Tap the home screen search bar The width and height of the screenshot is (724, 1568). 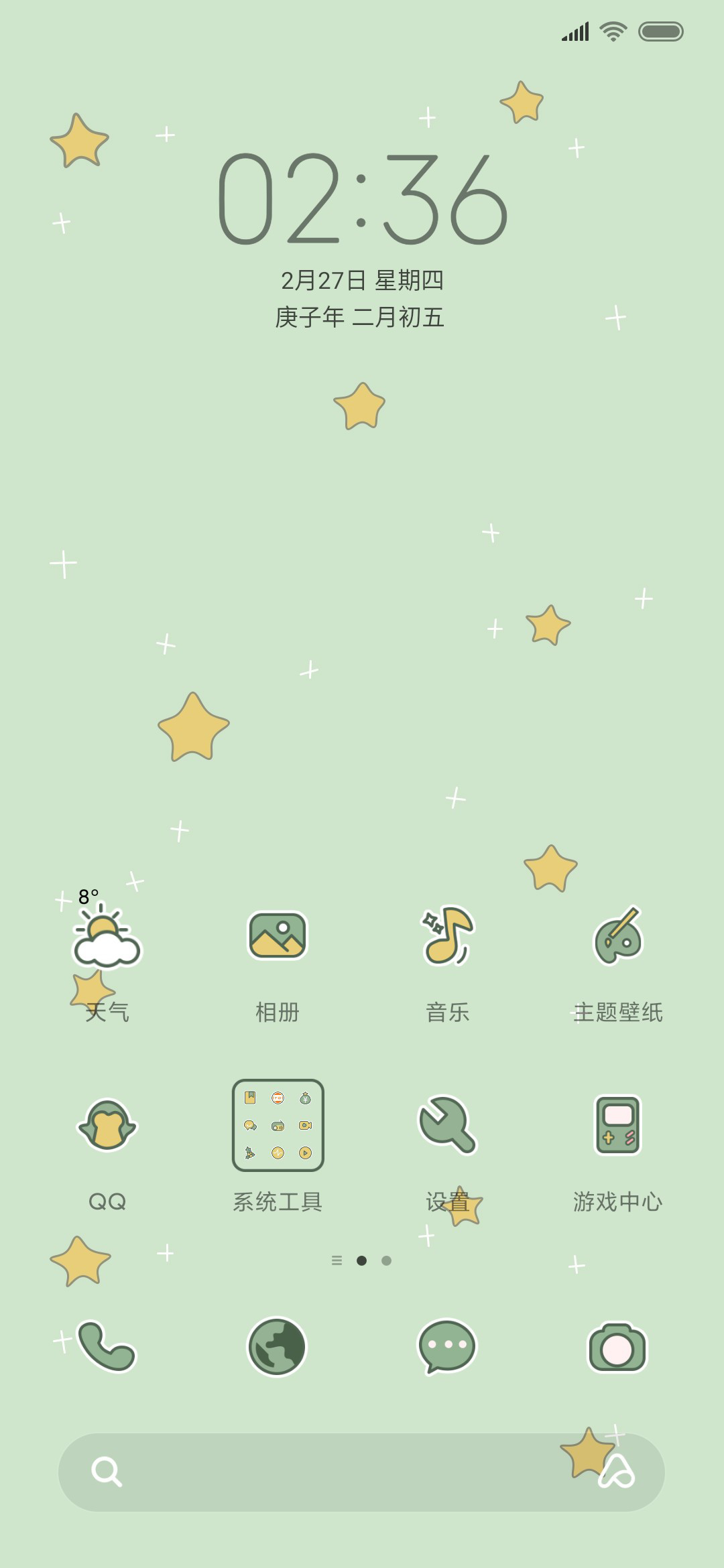(x=361, y=1472)
